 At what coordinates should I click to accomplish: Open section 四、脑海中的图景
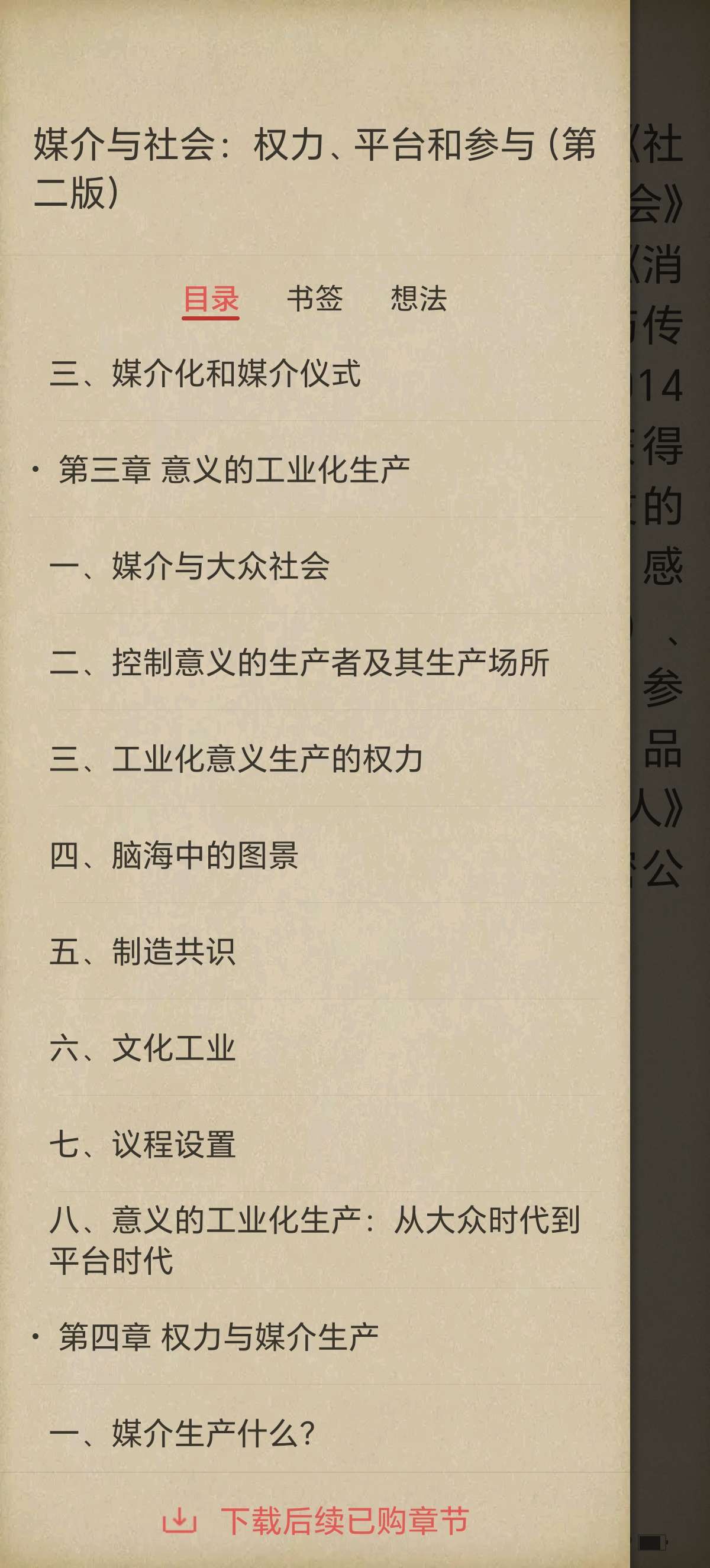point(174,855)
